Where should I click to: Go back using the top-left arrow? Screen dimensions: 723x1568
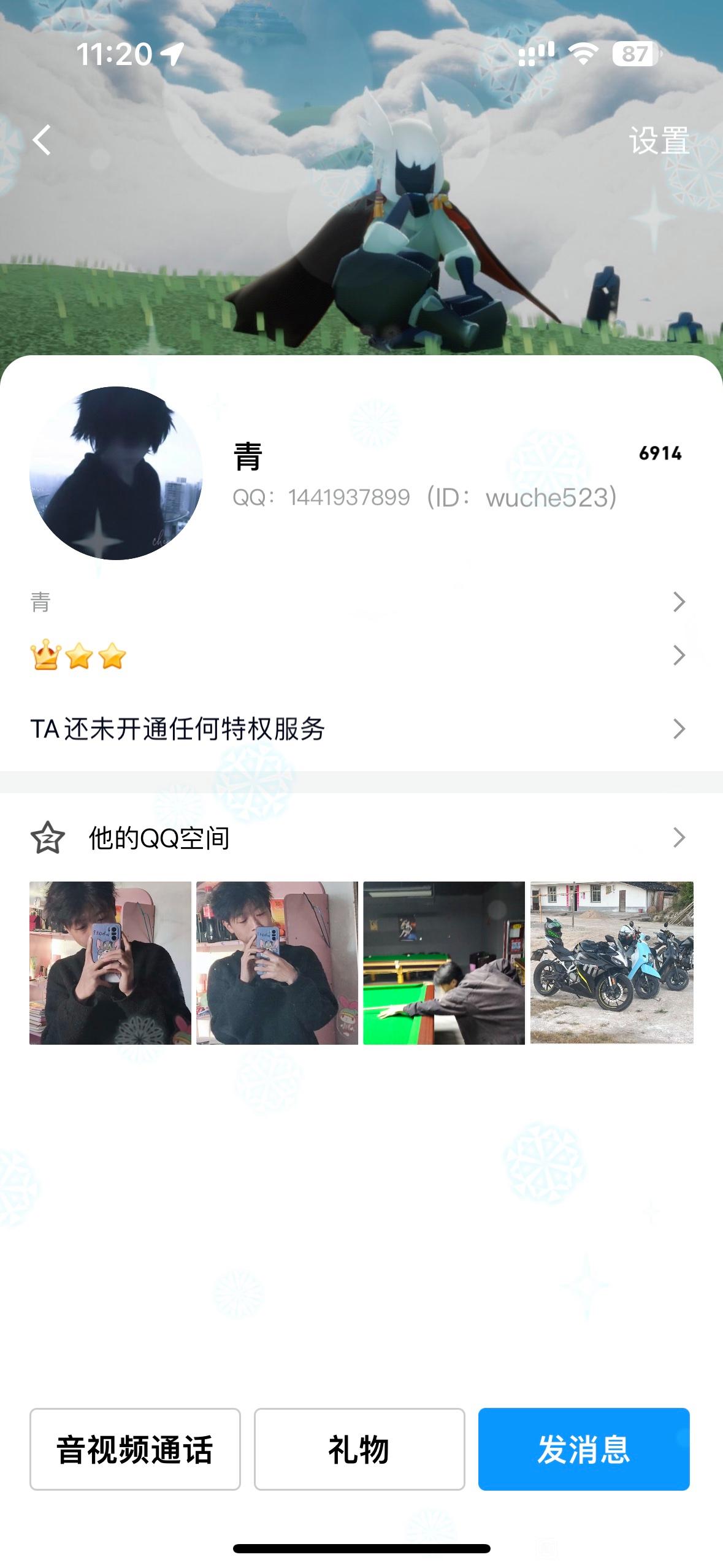click(x=42, y=140)
